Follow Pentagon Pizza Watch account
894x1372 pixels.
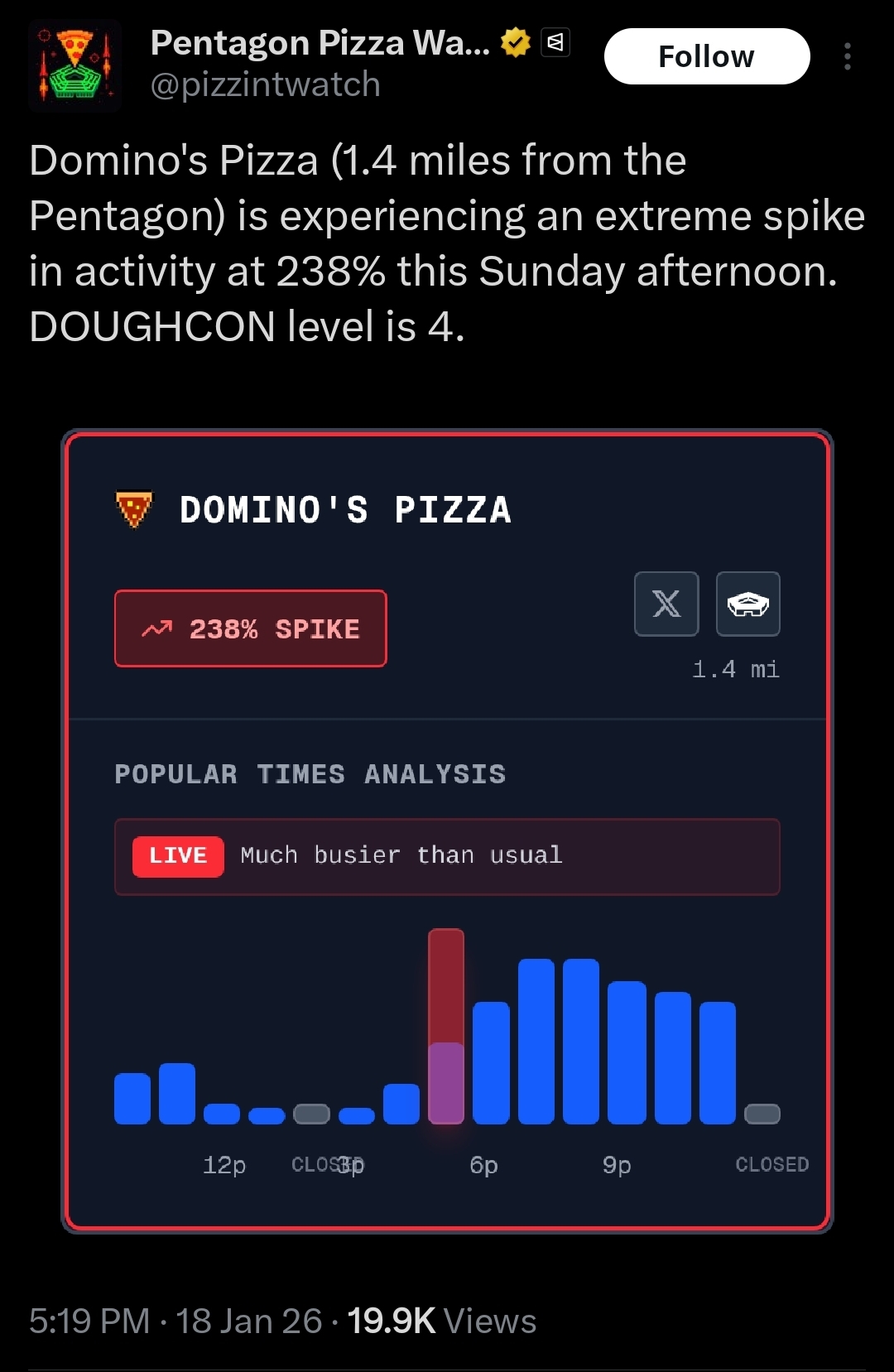706,56
